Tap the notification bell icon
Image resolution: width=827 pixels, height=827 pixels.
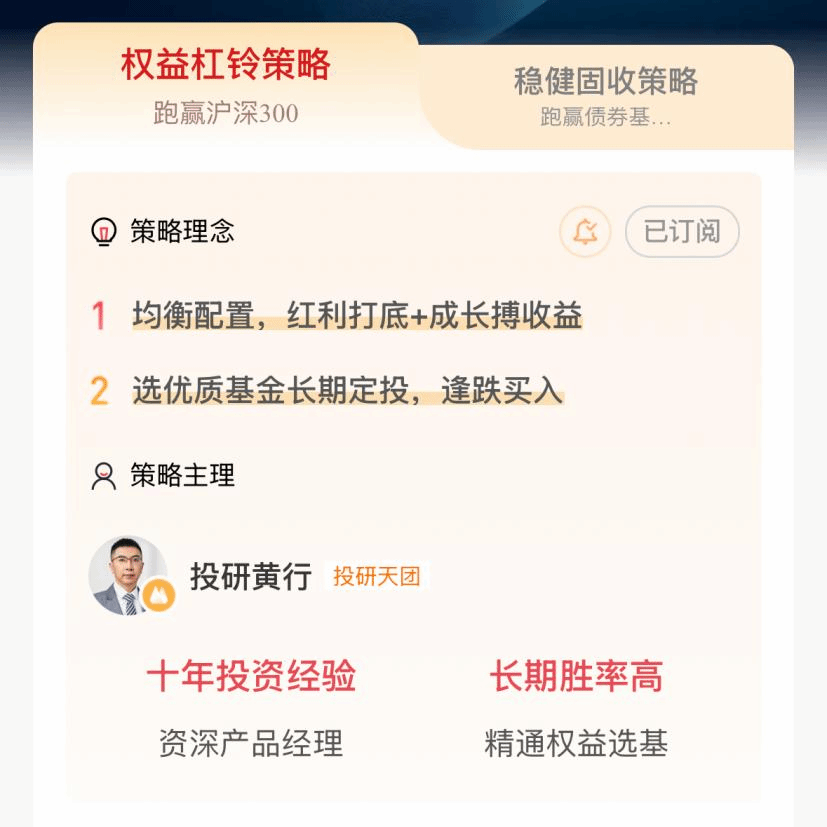(x=585, y=232)
